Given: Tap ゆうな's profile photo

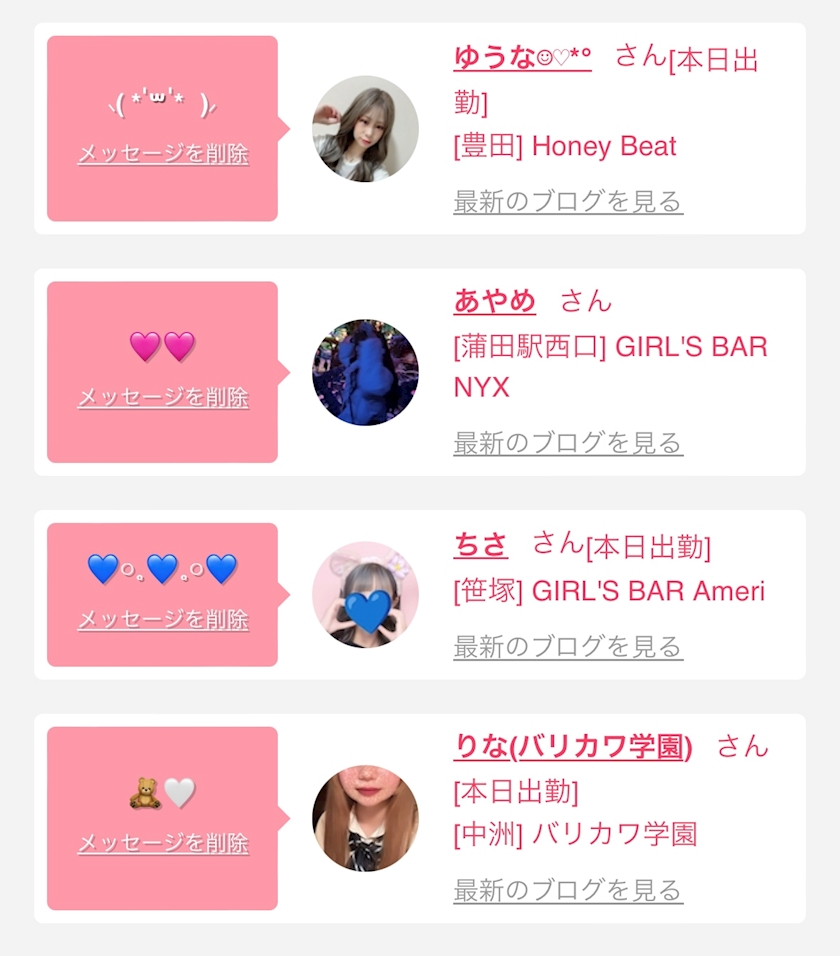Looking at the screenshot, I should pos(365,129).
